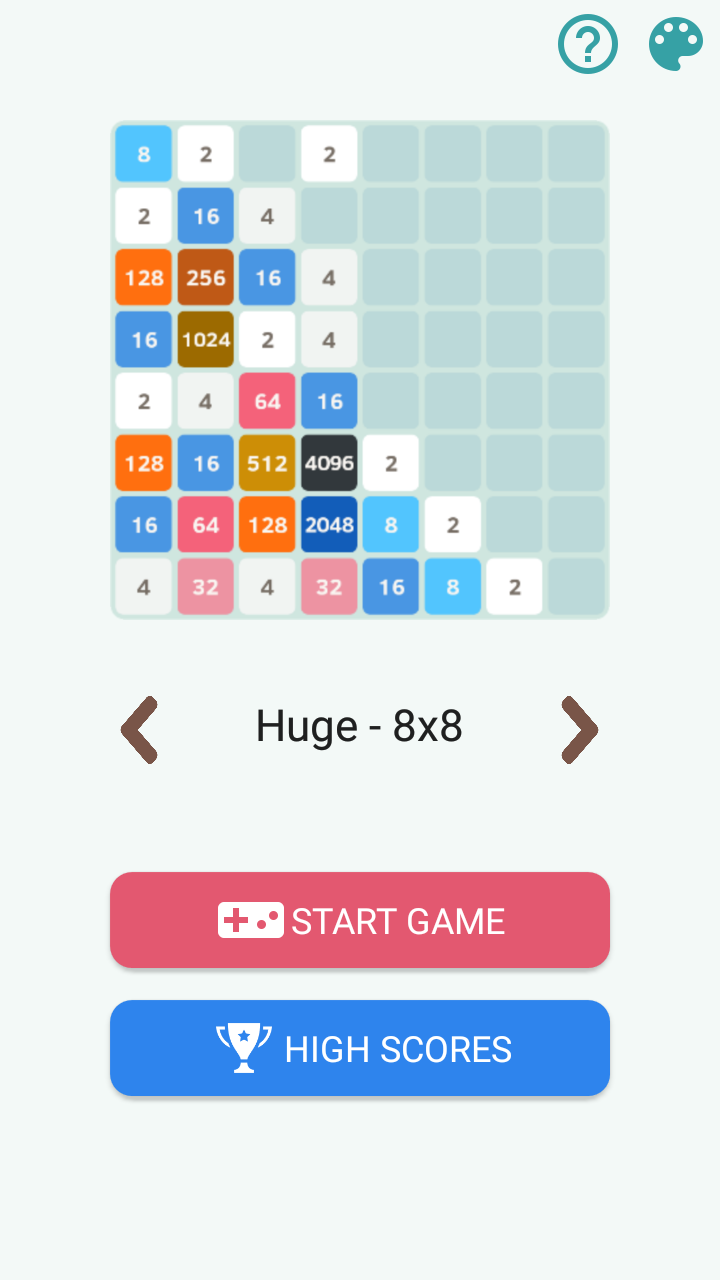Open the color theme palette icon
The width and height of the screenshot is (720, 1280).
tap(675, 44)
